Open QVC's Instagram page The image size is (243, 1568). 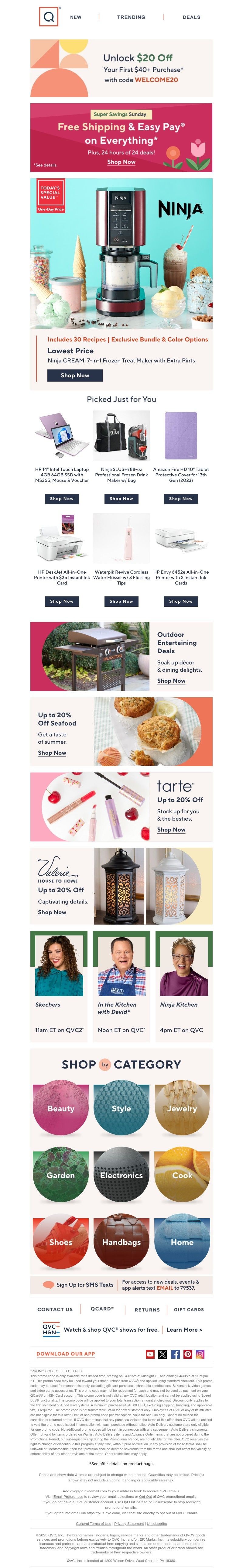[x=200, y=1354]
